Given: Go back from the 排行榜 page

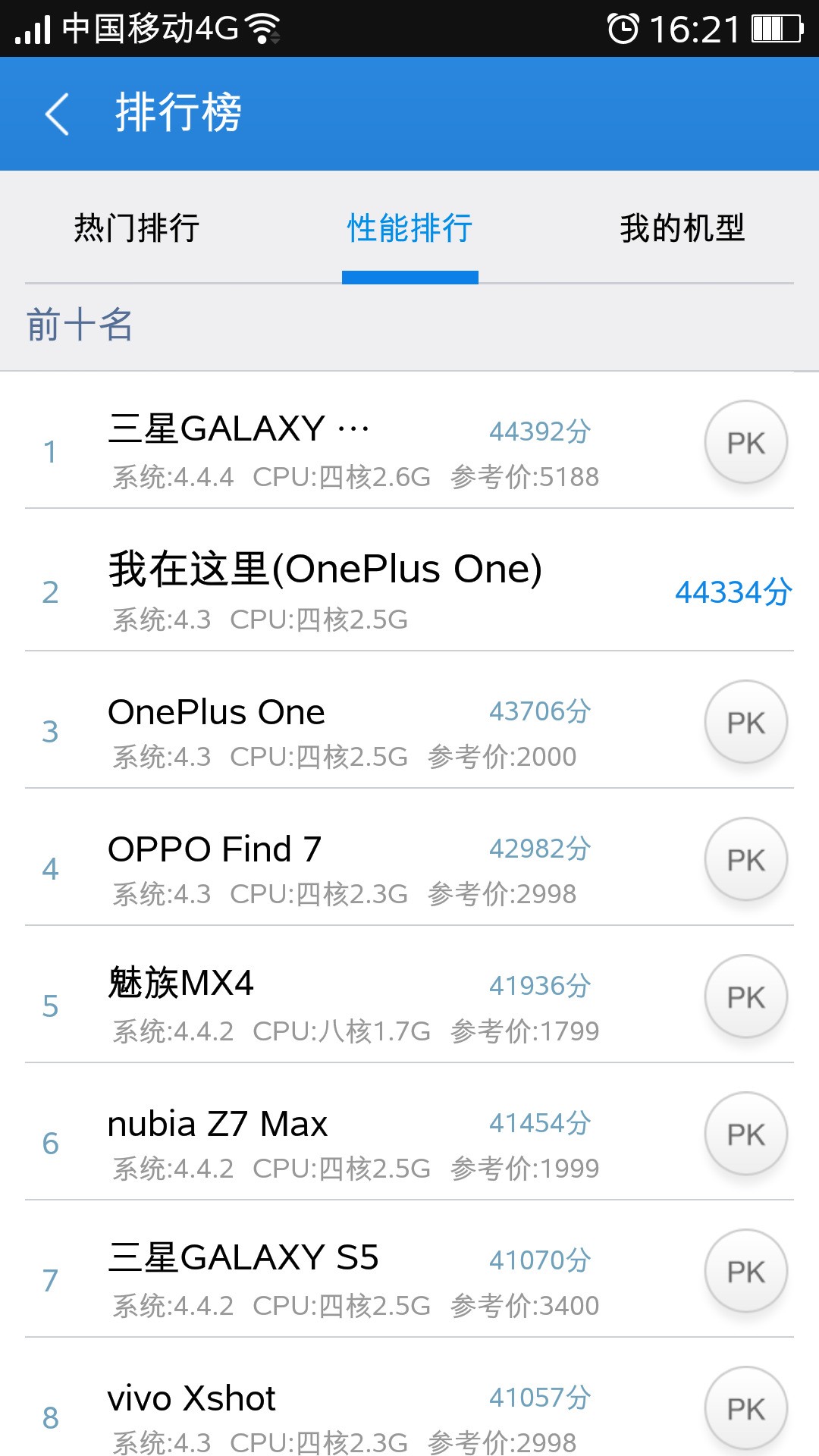Looking at the screenshot, I should pyautogui.click(x=58, y=114).
